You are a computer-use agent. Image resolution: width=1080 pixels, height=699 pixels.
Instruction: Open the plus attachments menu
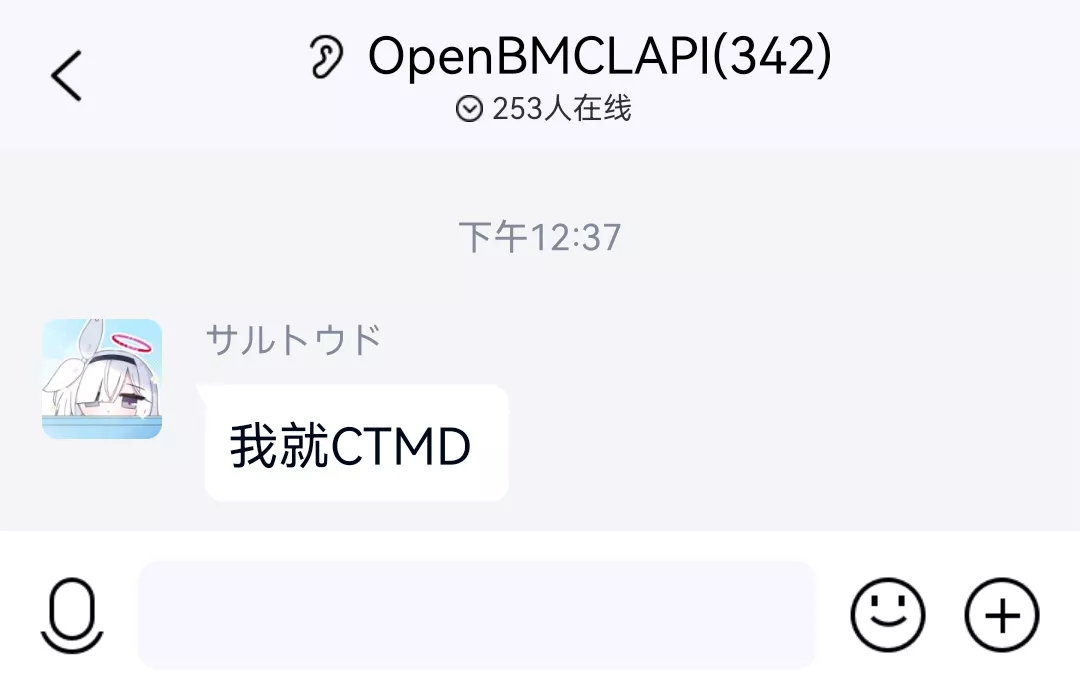tap(1001, 615)
